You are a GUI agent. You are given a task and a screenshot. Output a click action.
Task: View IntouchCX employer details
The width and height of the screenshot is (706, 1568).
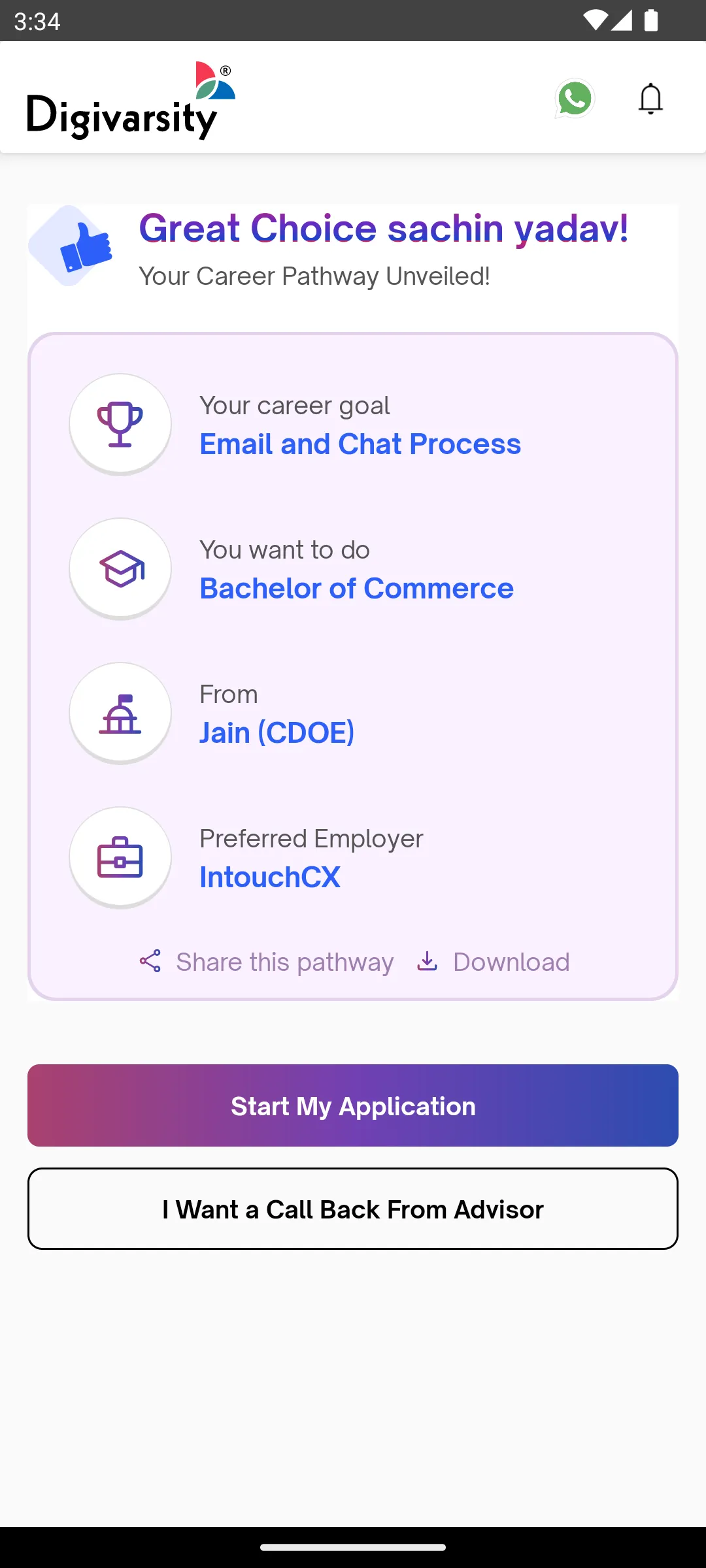click(270, 877)
